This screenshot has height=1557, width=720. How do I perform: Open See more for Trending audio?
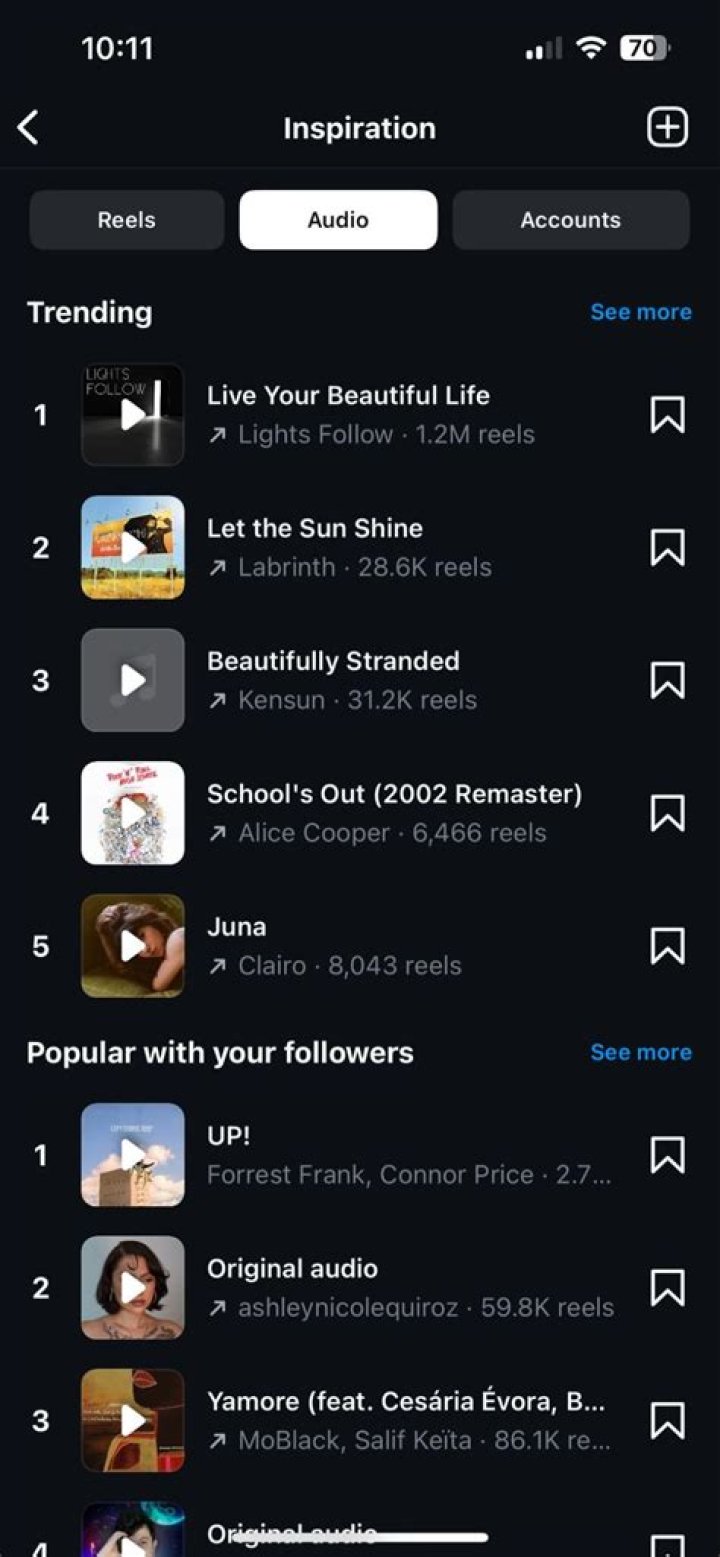tap(641, 312)
